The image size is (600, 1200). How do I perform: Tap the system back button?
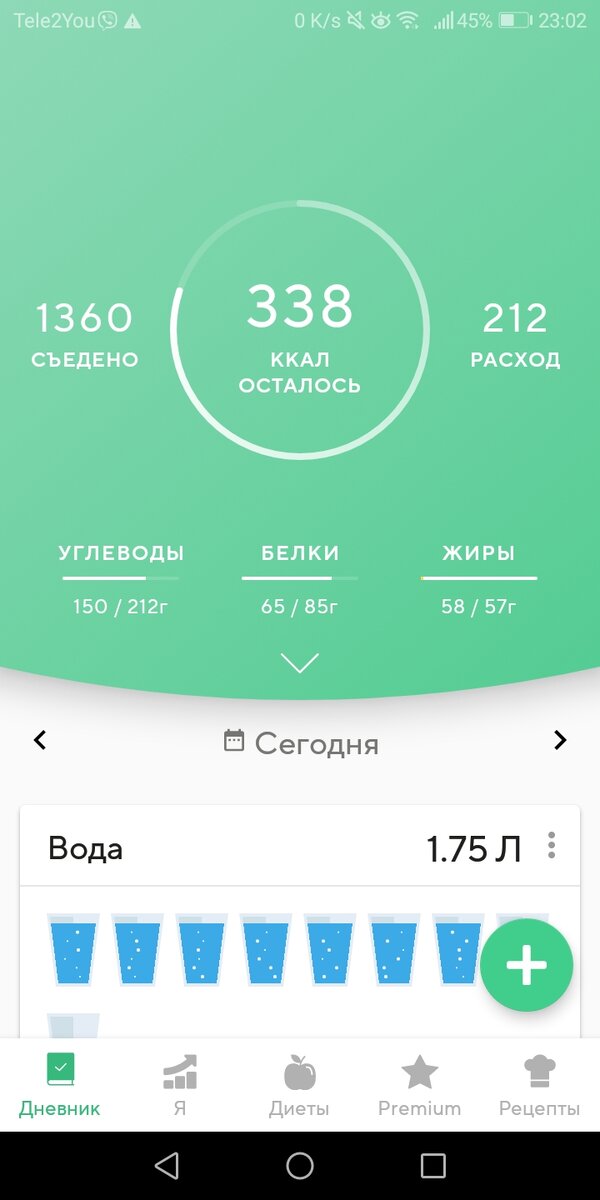[x=167, y=1165]
